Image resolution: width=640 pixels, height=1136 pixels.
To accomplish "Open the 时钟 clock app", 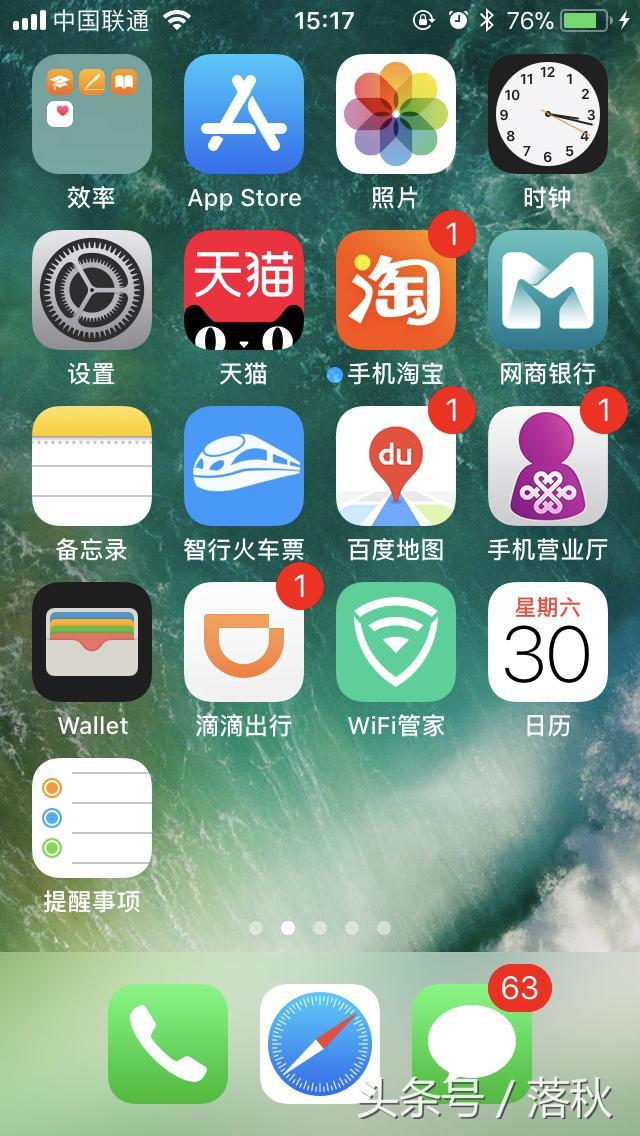I will tap(548, 114).
